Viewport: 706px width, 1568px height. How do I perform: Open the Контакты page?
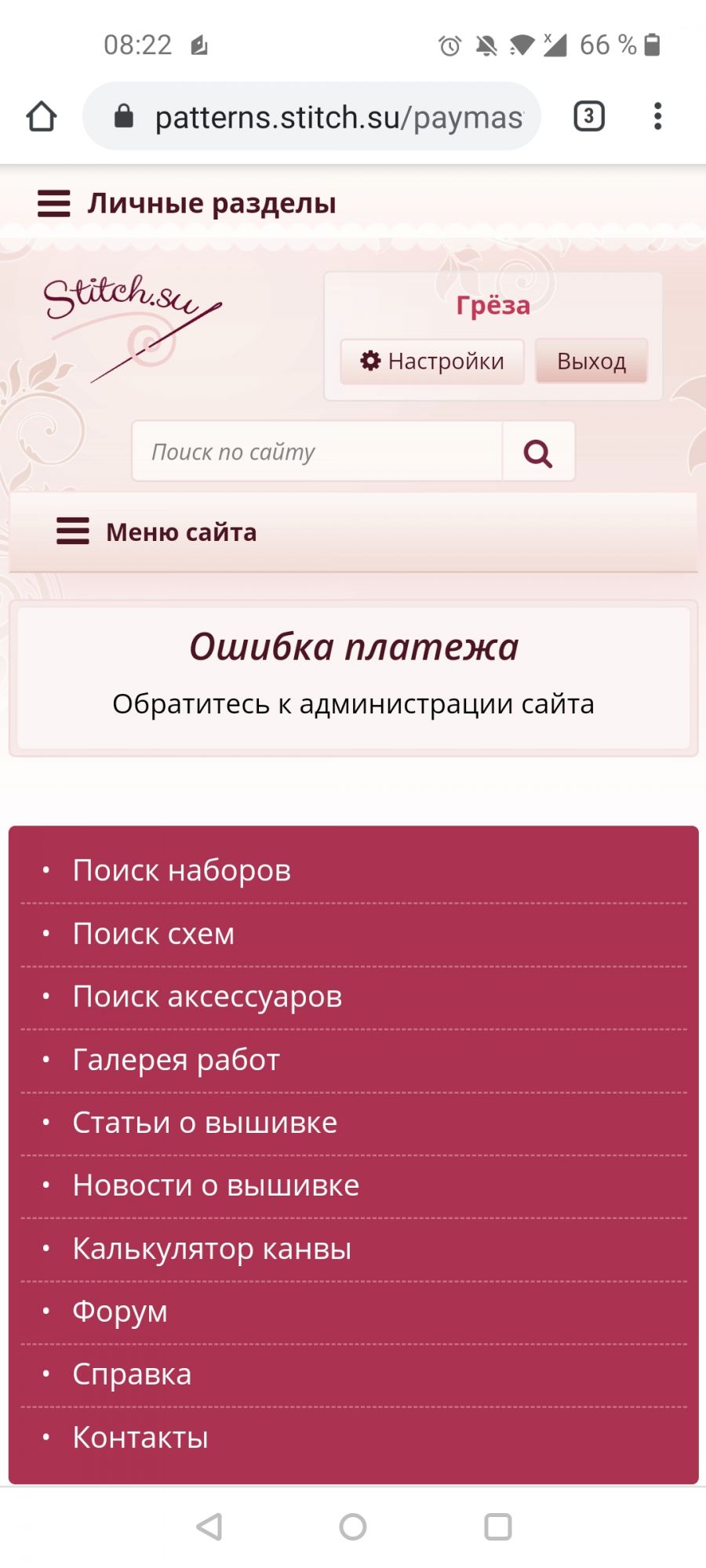point(140,1438)
